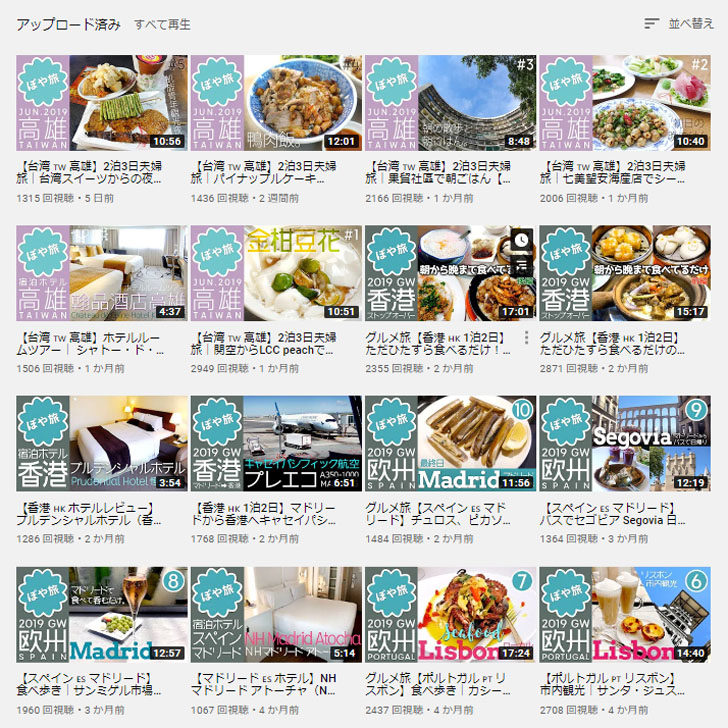The width and height of the screenshot is (728, 728).
Task: Open the 6:51 Cathay Pacific premium economy video
Action: (275, 443)
